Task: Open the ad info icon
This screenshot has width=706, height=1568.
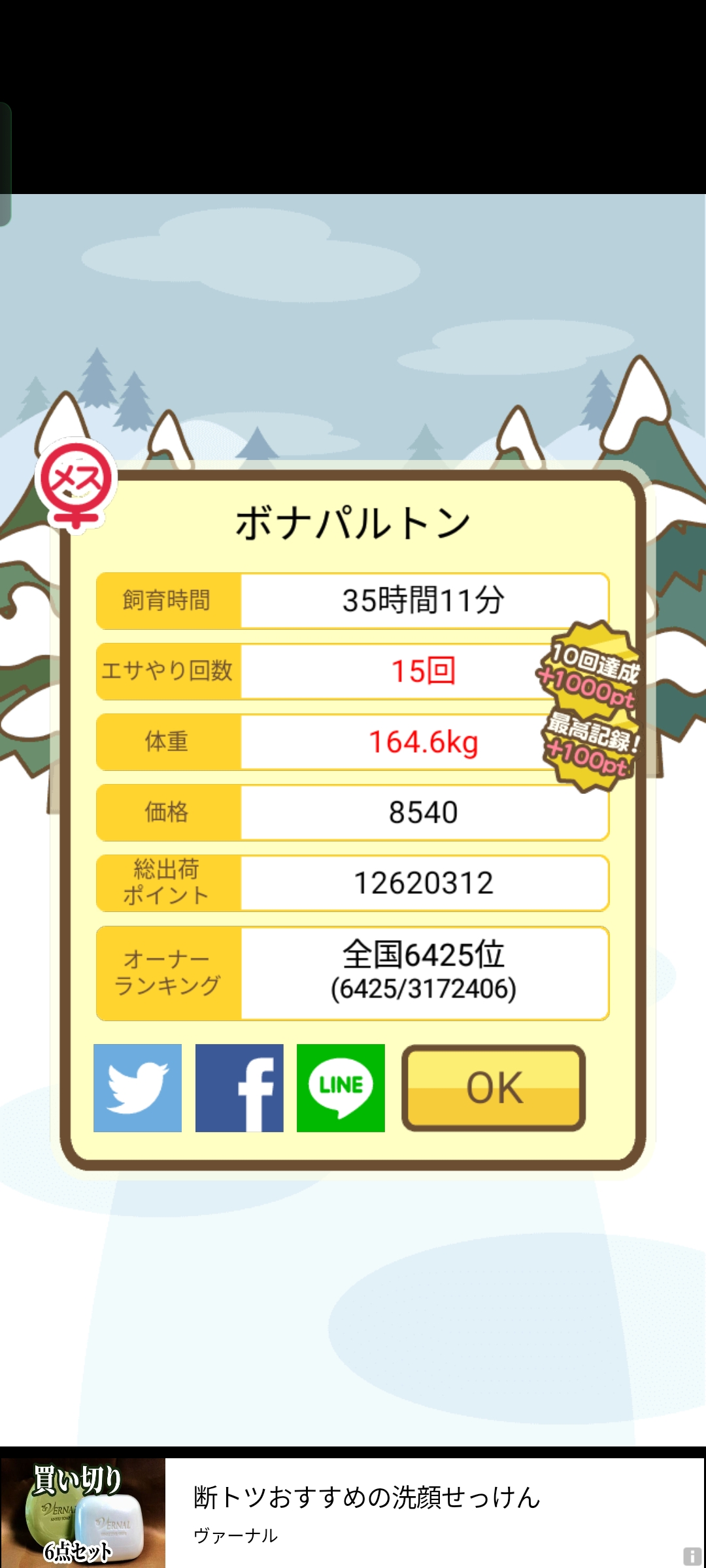Action: click(692, 1556)
